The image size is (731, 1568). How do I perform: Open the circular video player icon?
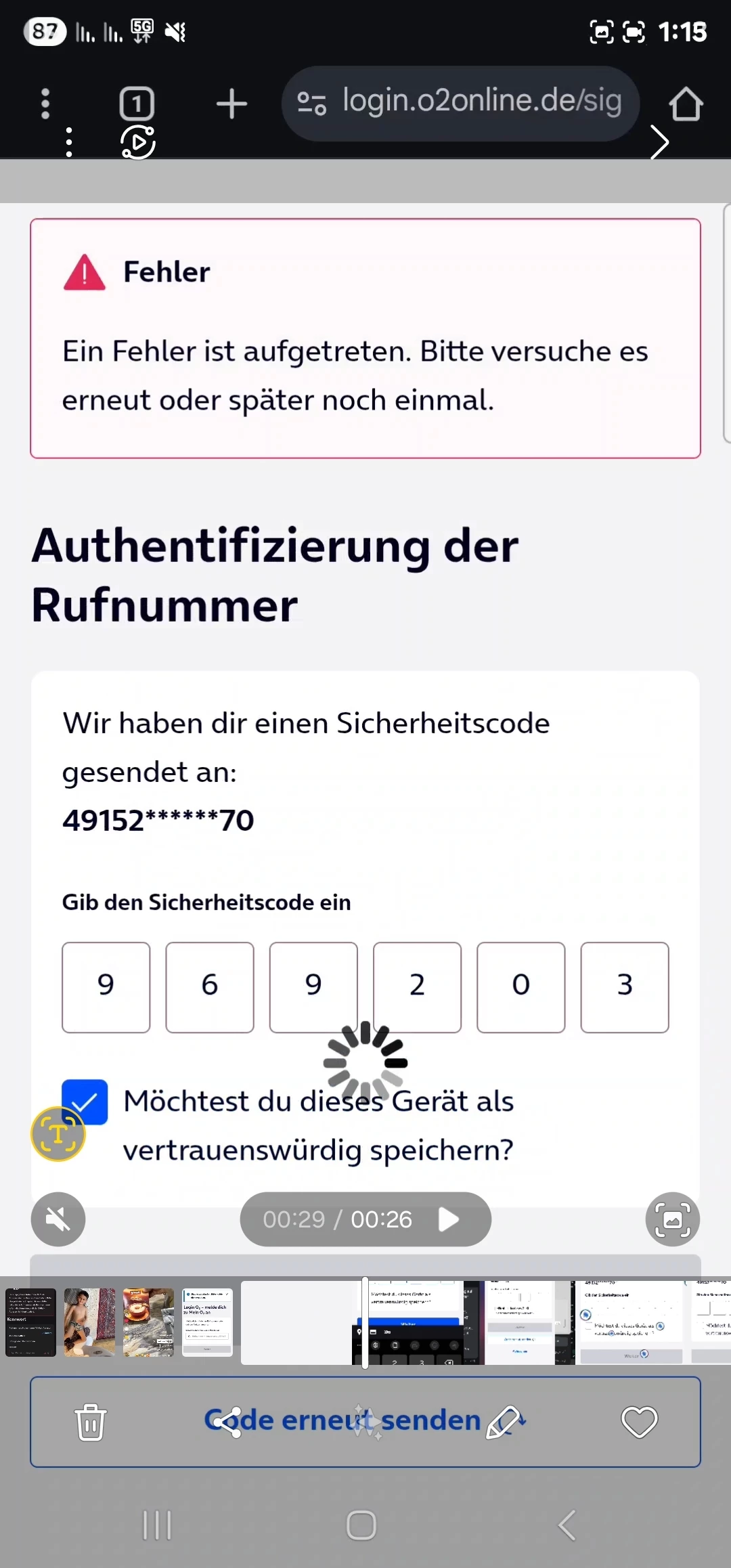click(138, 143)
